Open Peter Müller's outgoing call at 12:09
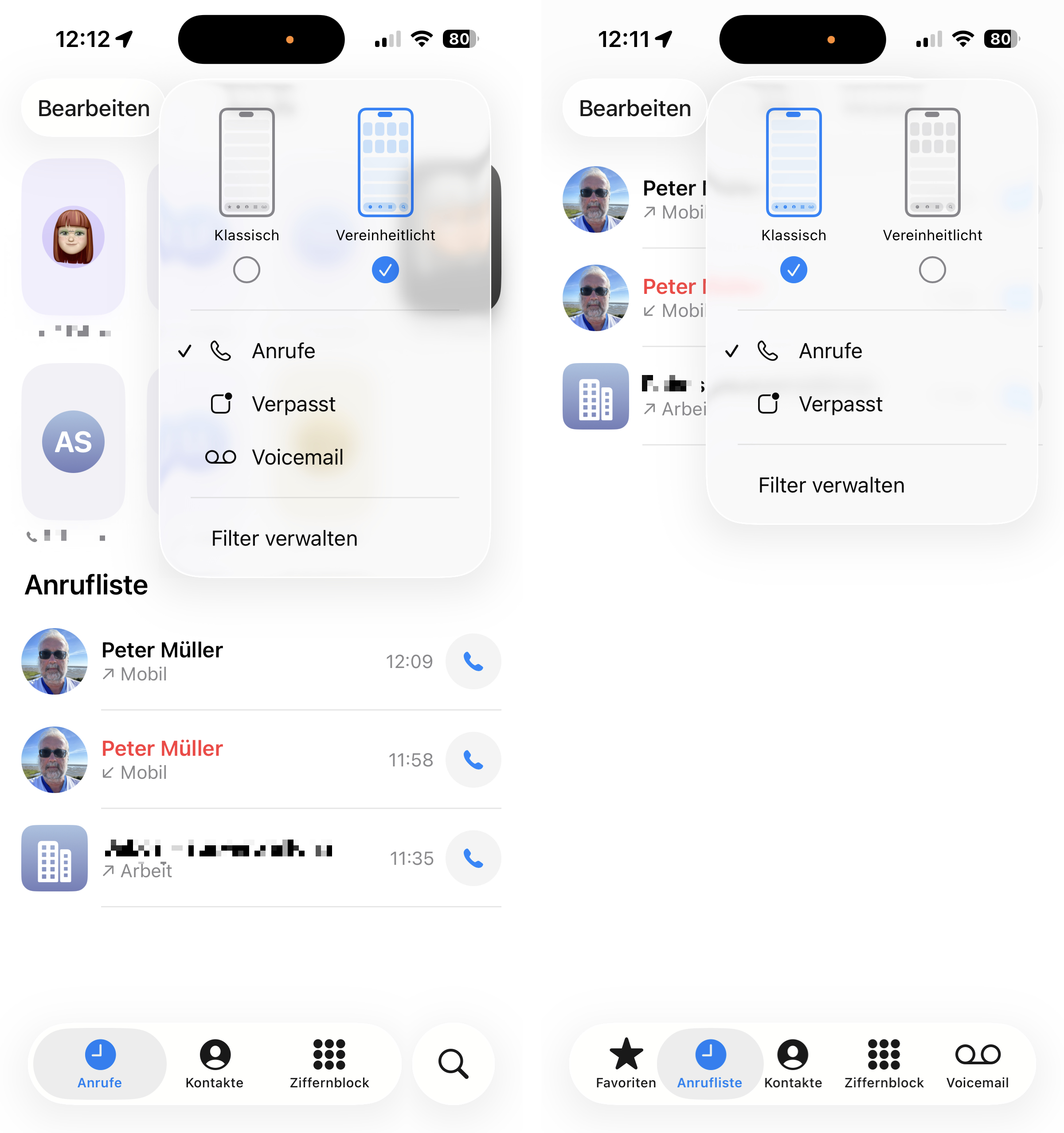Image resolution: width=1064 pixels, height=1133 pixels. pos(228,661)
